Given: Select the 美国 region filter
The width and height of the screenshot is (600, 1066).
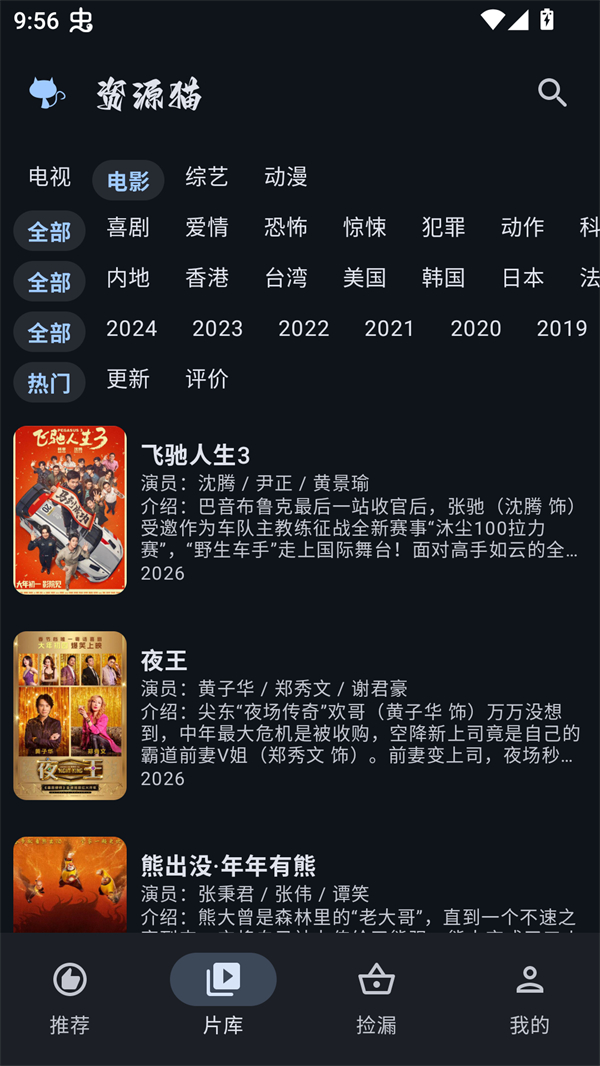Looking at the screenshot, I should click(x=365, y=278).
